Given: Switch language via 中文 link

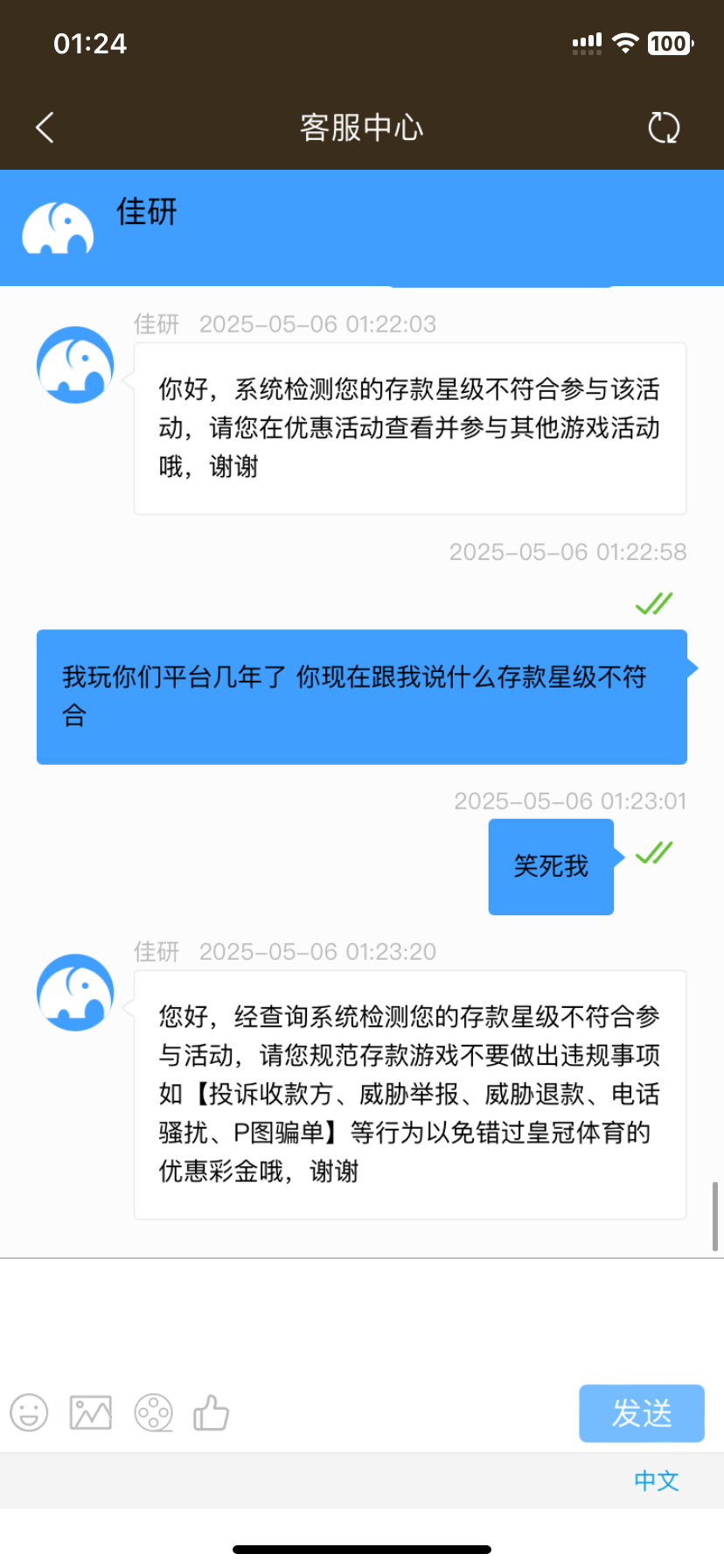Looking at the screenshot, I should [x=656, y=1480].
